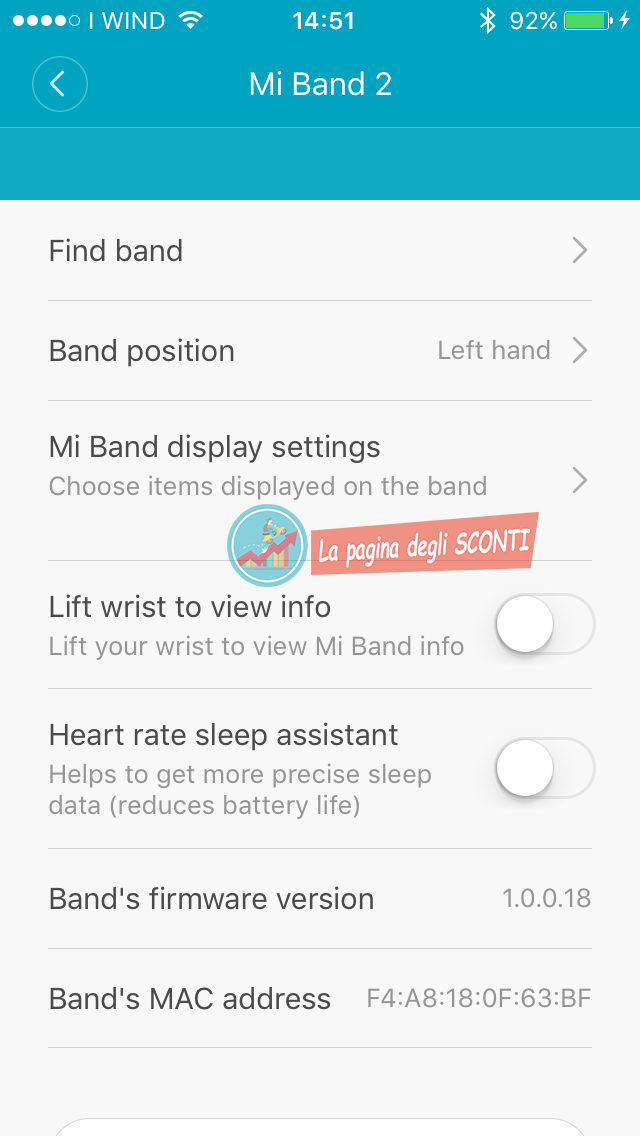The image size is (640, 1136).
Task: Turn on Heart rate sleep assistant
Action: (544, 769)
